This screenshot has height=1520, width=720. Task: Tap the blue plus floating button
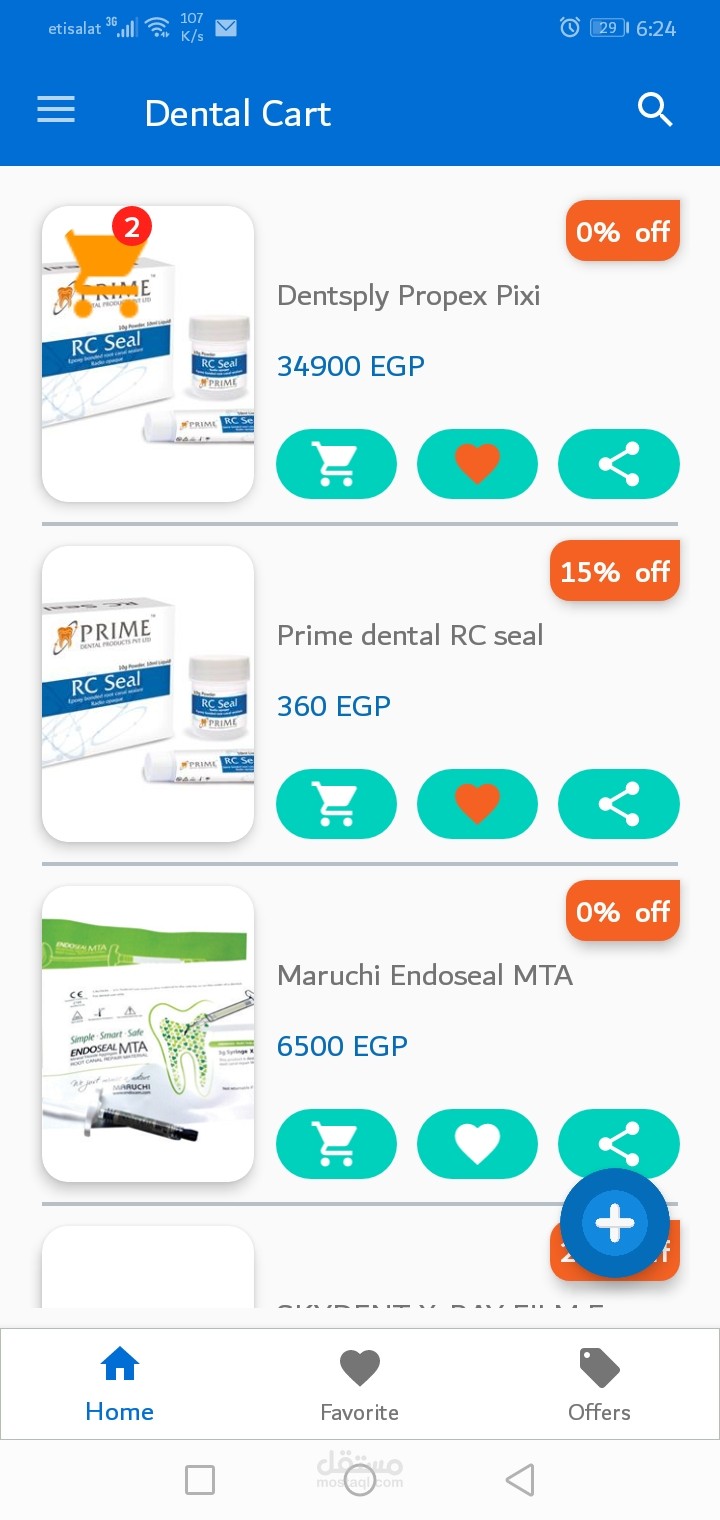click(x=614, y=1222)
